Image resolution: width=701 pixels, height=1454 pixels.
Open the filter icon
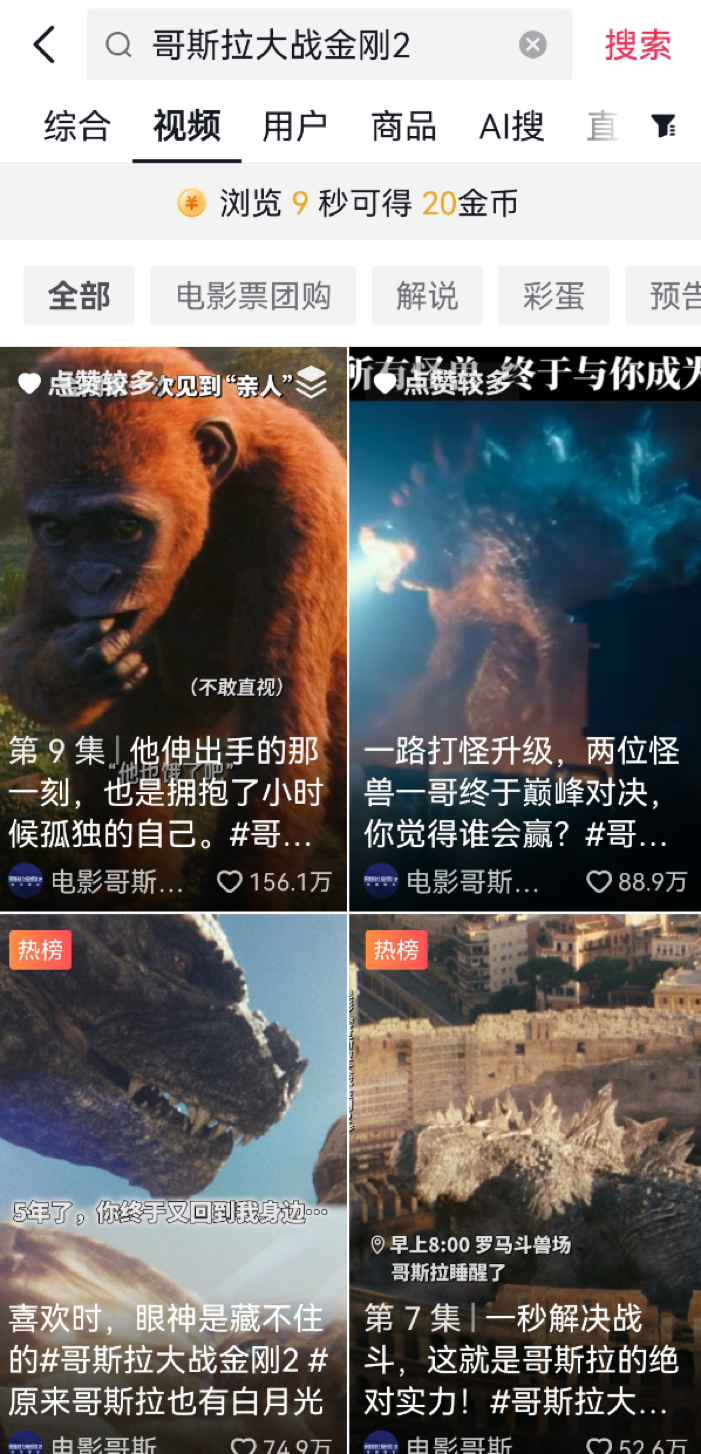pos(664,125)
